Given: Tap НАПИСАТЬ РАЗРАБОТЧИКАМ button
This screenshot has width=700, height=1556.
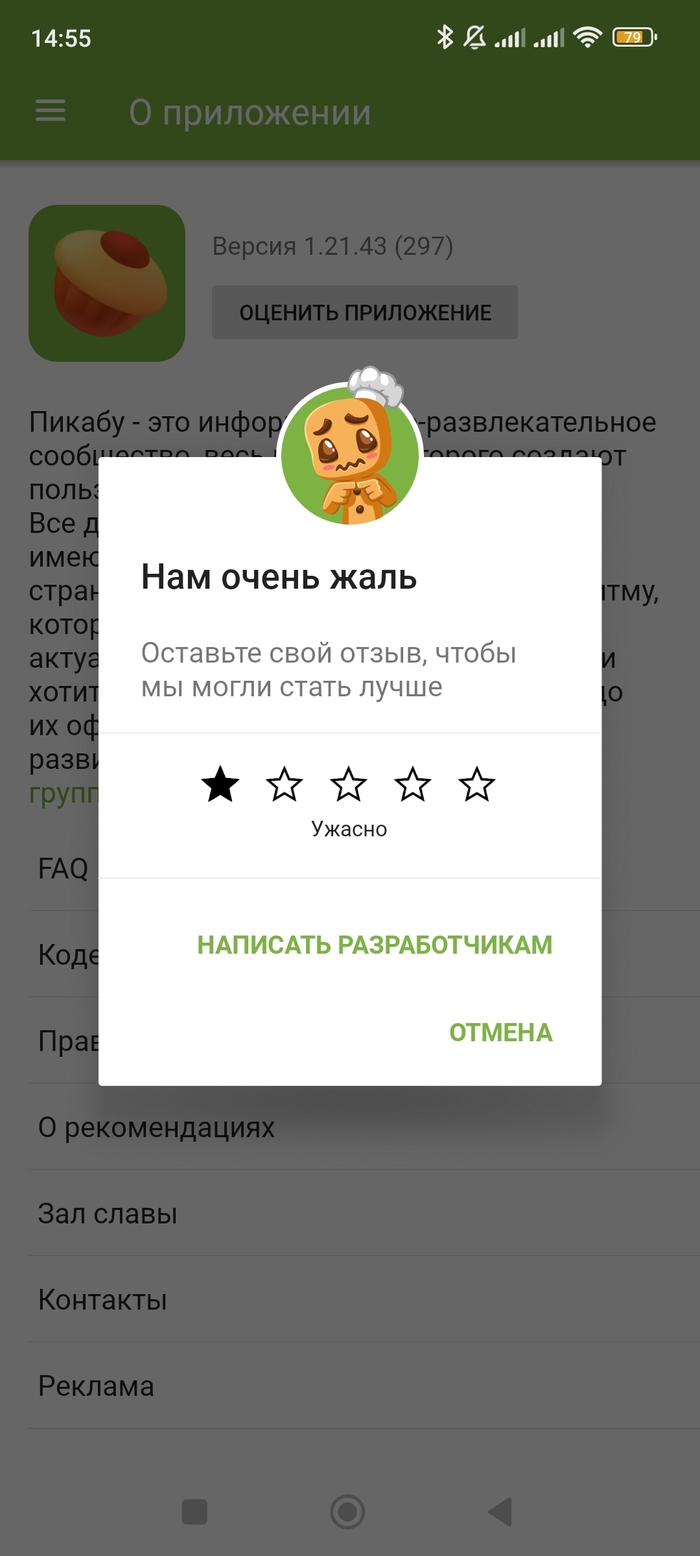Looking at the screenshot, I should point(374,945).
